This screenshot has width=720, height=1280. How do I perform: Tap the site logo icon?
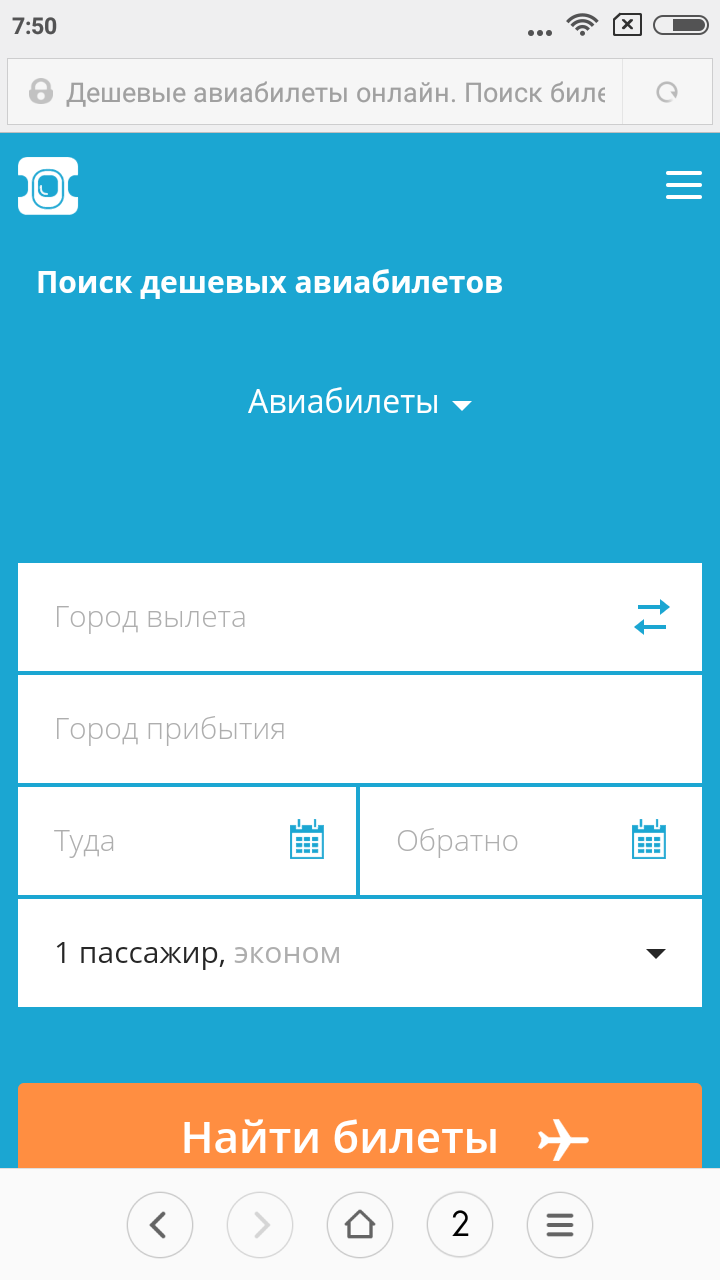coord(48,186)
